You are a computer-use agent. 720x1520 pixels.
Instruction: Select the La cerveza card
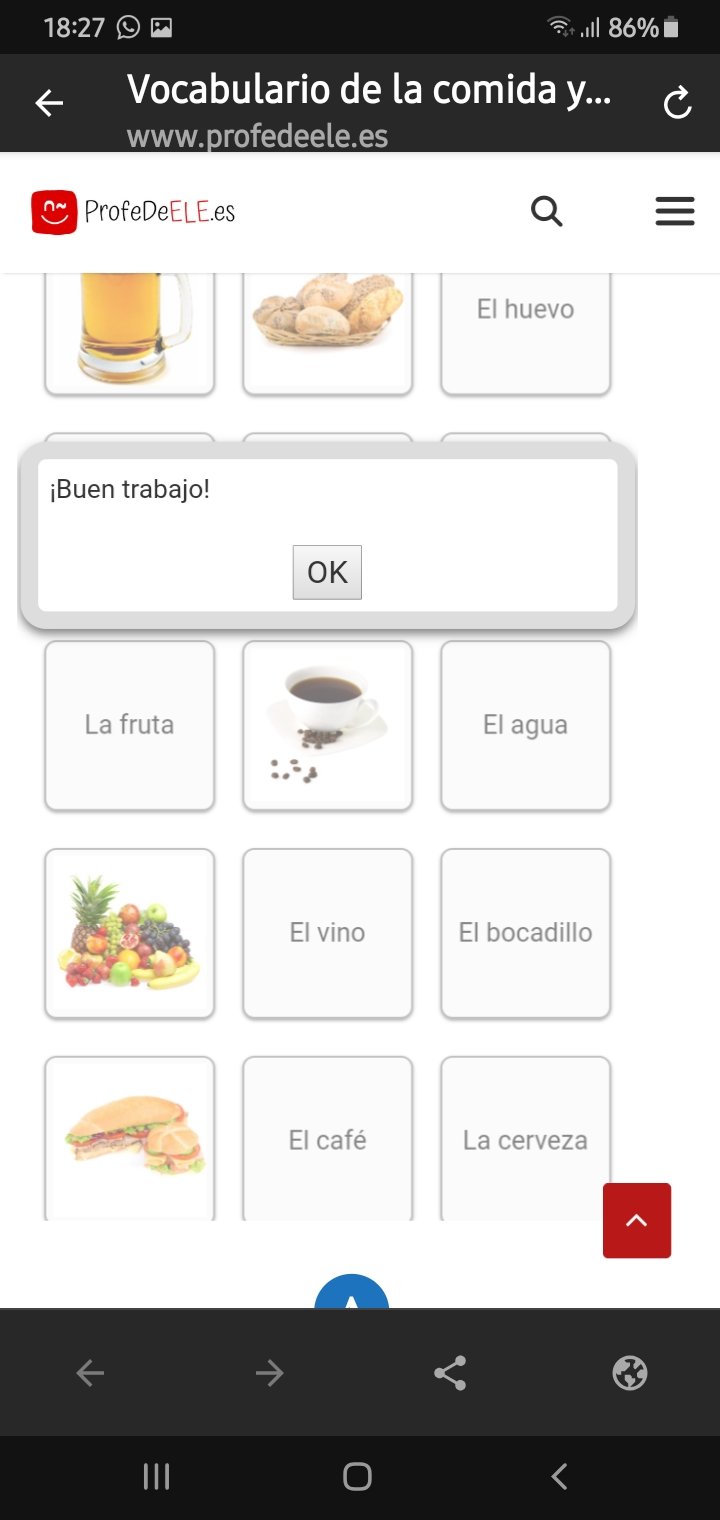tap(525, 1140)
